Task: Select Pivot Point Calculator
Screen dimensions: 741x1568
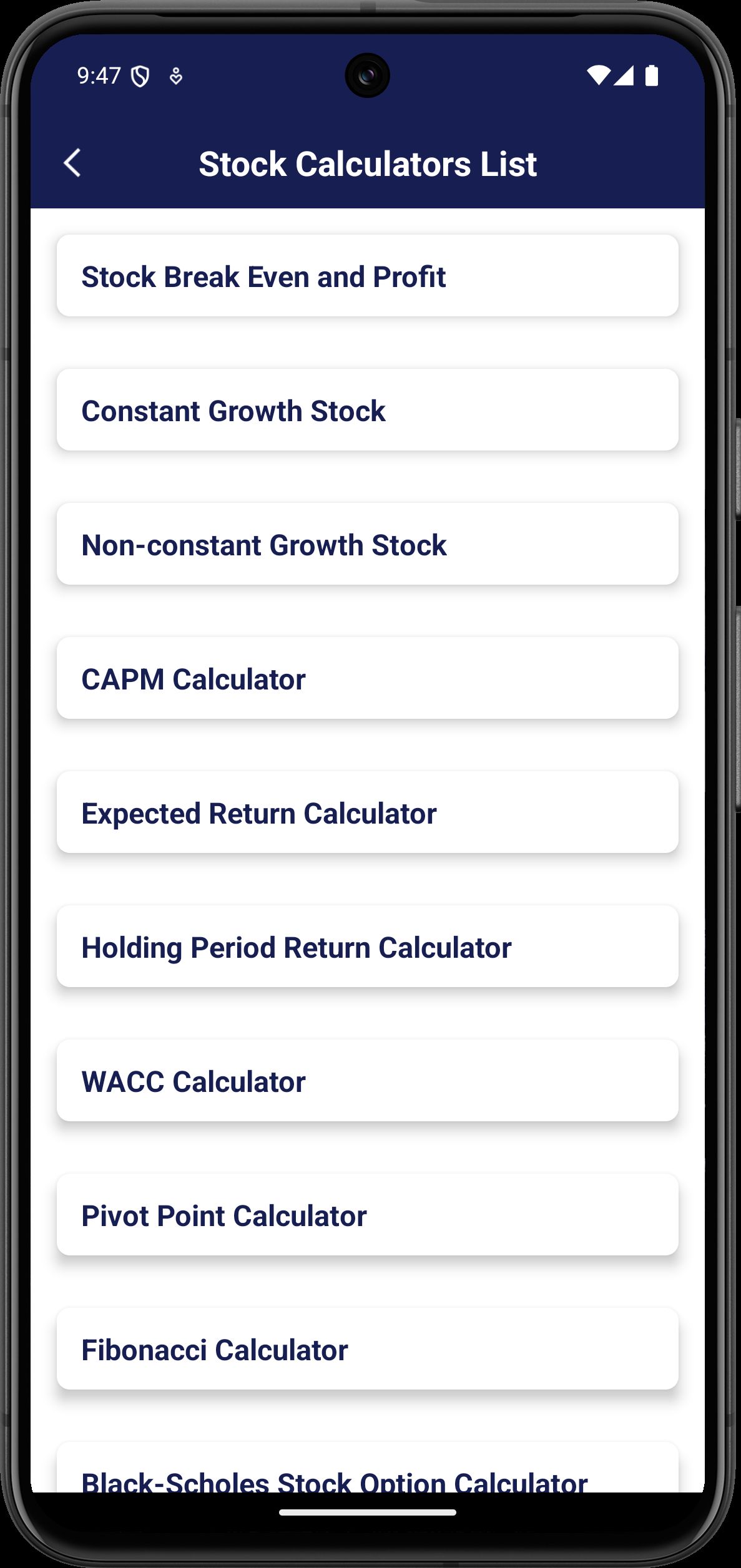Action: click(x=367, y=1215)
